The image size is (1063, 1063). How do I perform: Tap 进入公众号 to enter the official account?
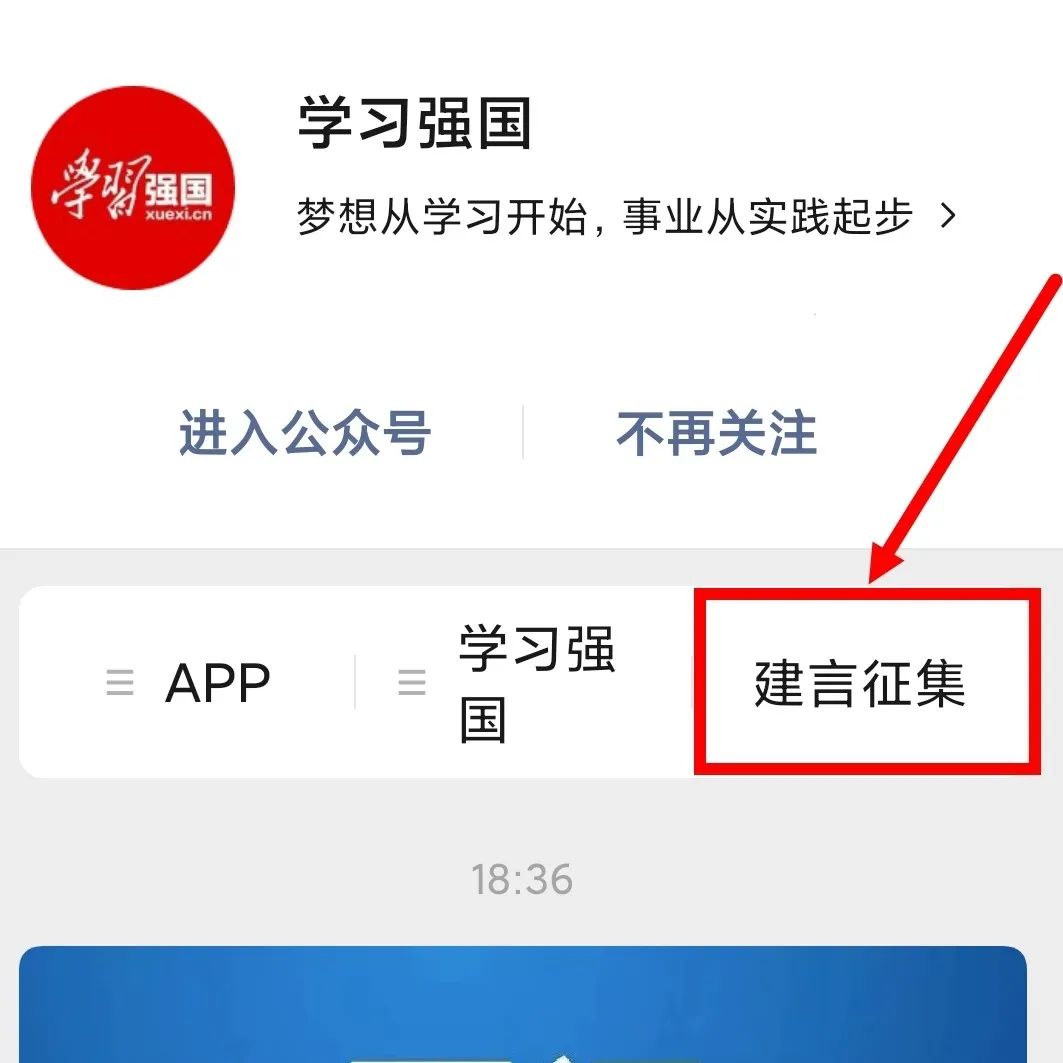point(305,434)
